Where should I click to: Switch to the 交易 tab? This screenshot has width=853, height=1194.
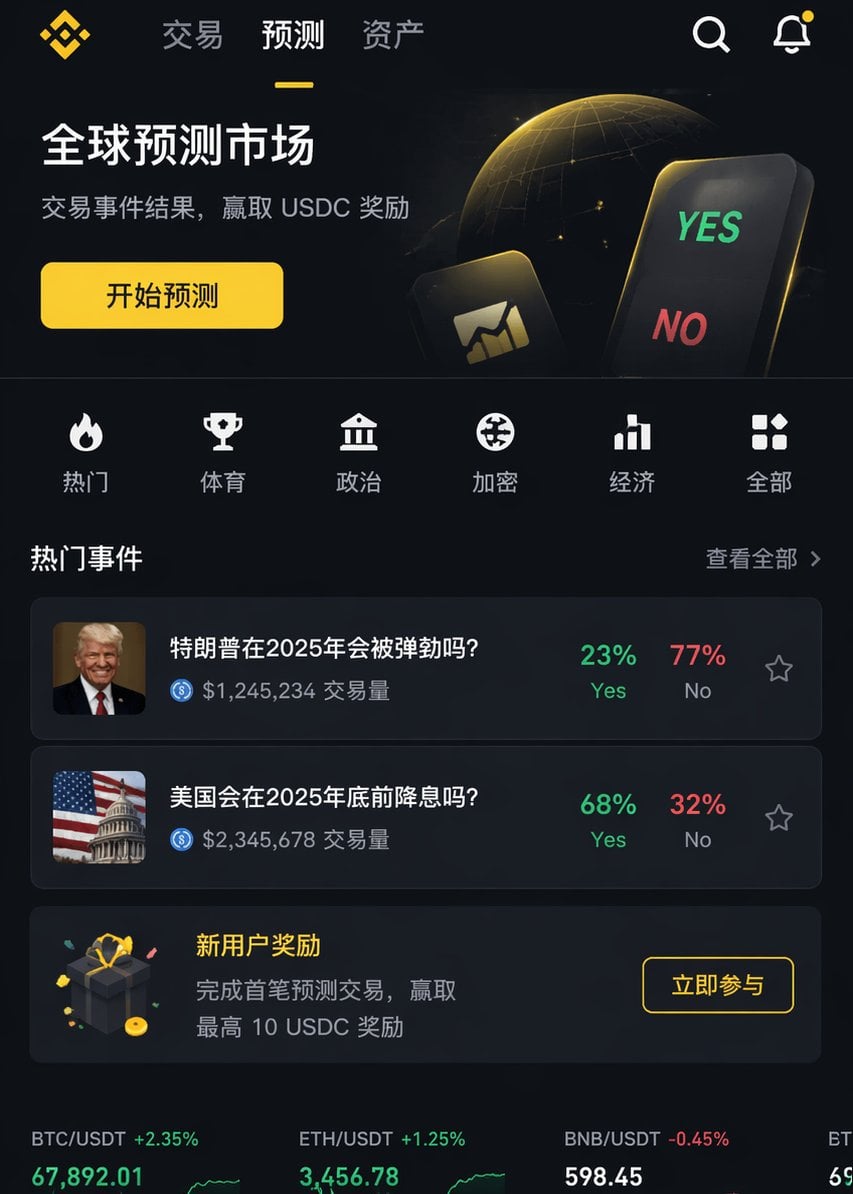pyautogui.click(x=193, y=33)
